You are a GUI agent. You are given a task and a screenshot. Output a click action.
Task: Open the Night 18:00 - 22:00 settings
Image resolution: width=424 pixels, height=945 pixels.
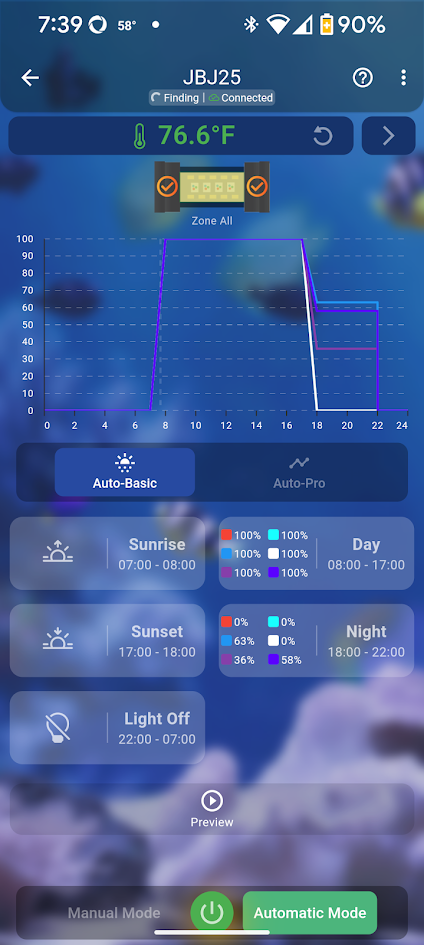(x=316, y=641)
